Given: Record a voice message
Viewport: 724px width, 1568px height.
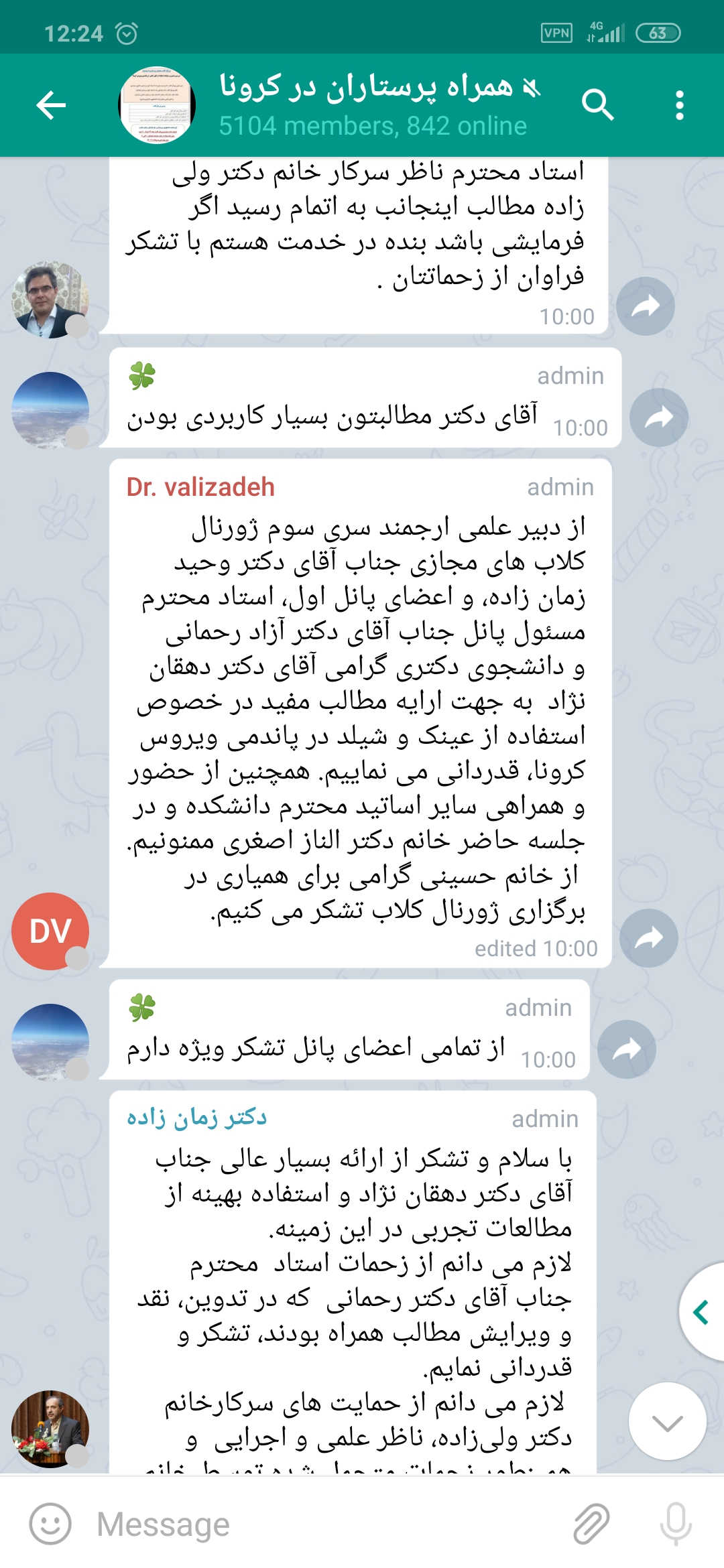Looking at the screenshot, I should click(675, 1523).
